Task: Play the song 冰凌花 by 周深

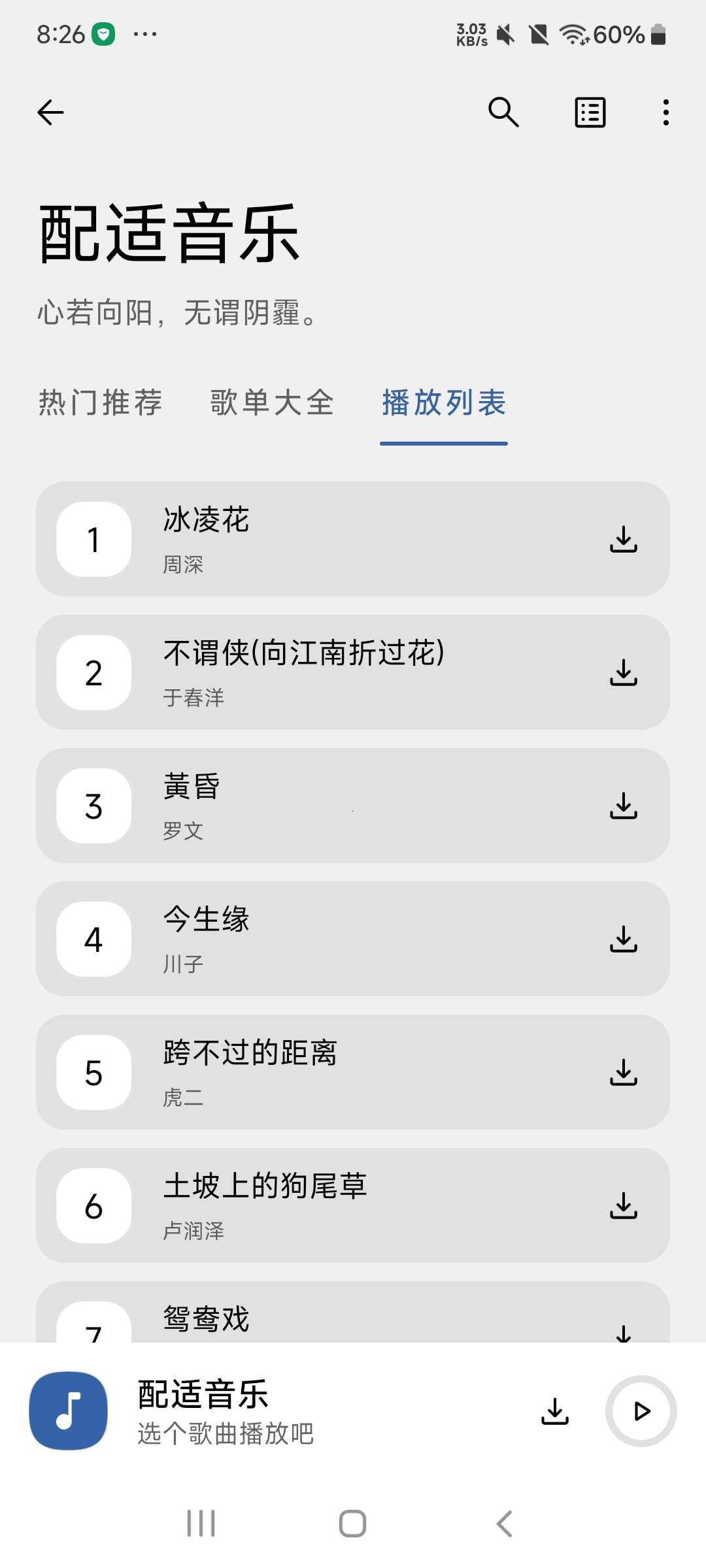Action: point(353,539)
